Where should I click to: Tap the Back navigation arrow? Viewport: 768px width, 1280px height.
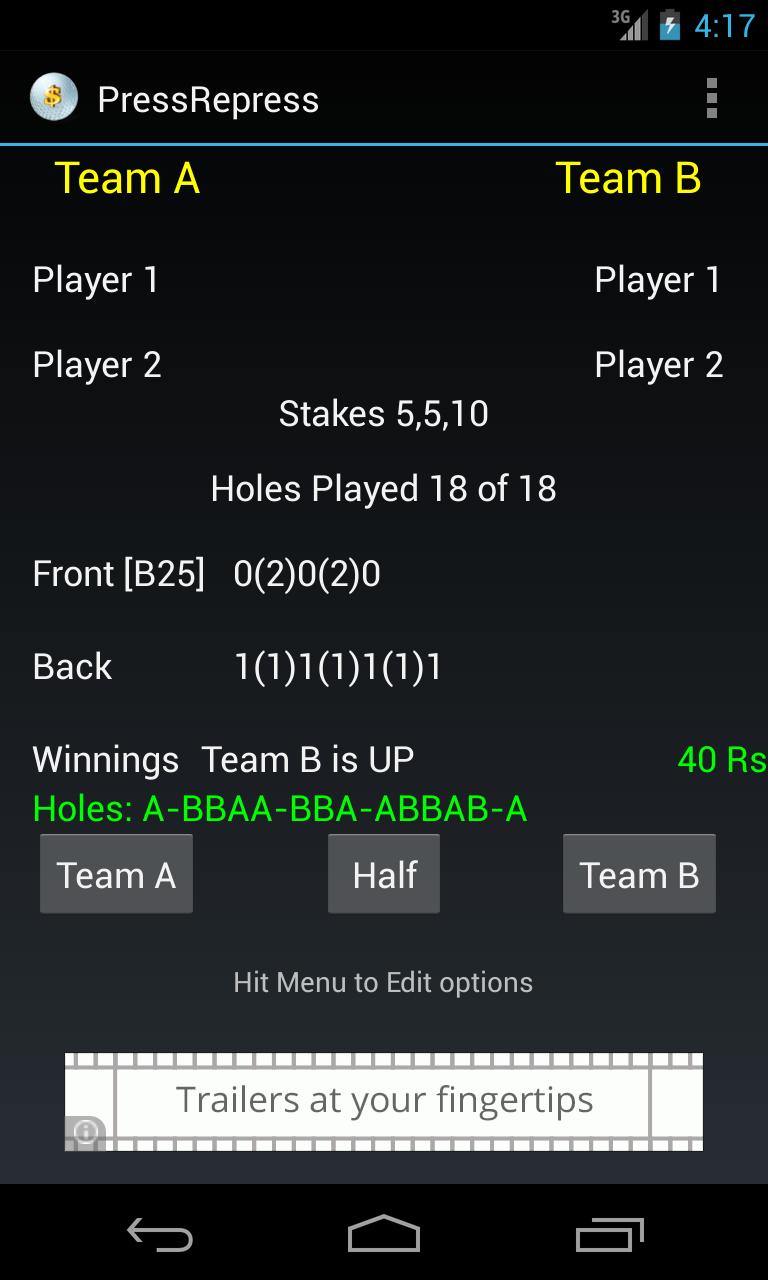(160, 1236)
